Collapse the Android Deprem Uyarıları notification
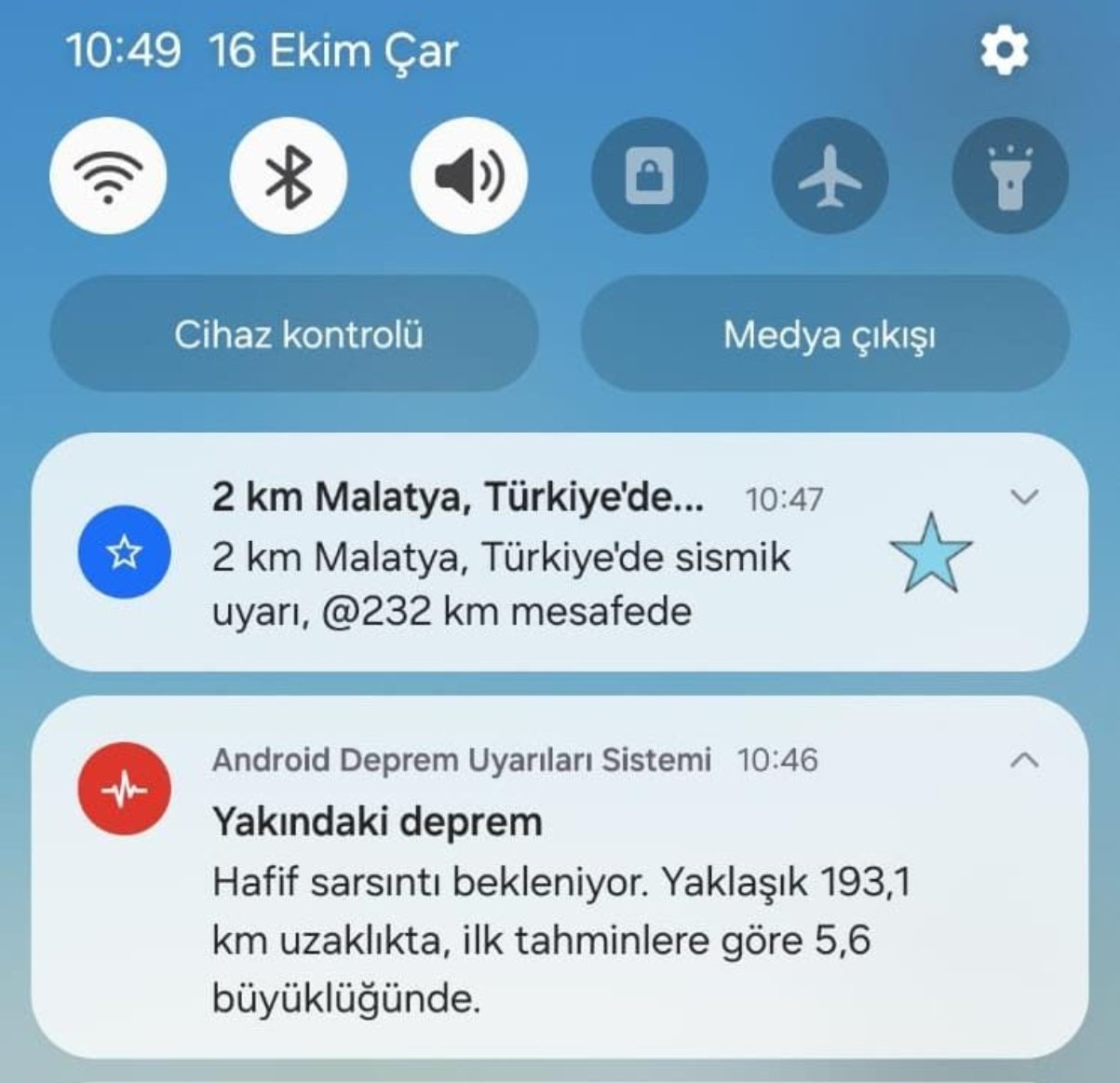 1024,760
